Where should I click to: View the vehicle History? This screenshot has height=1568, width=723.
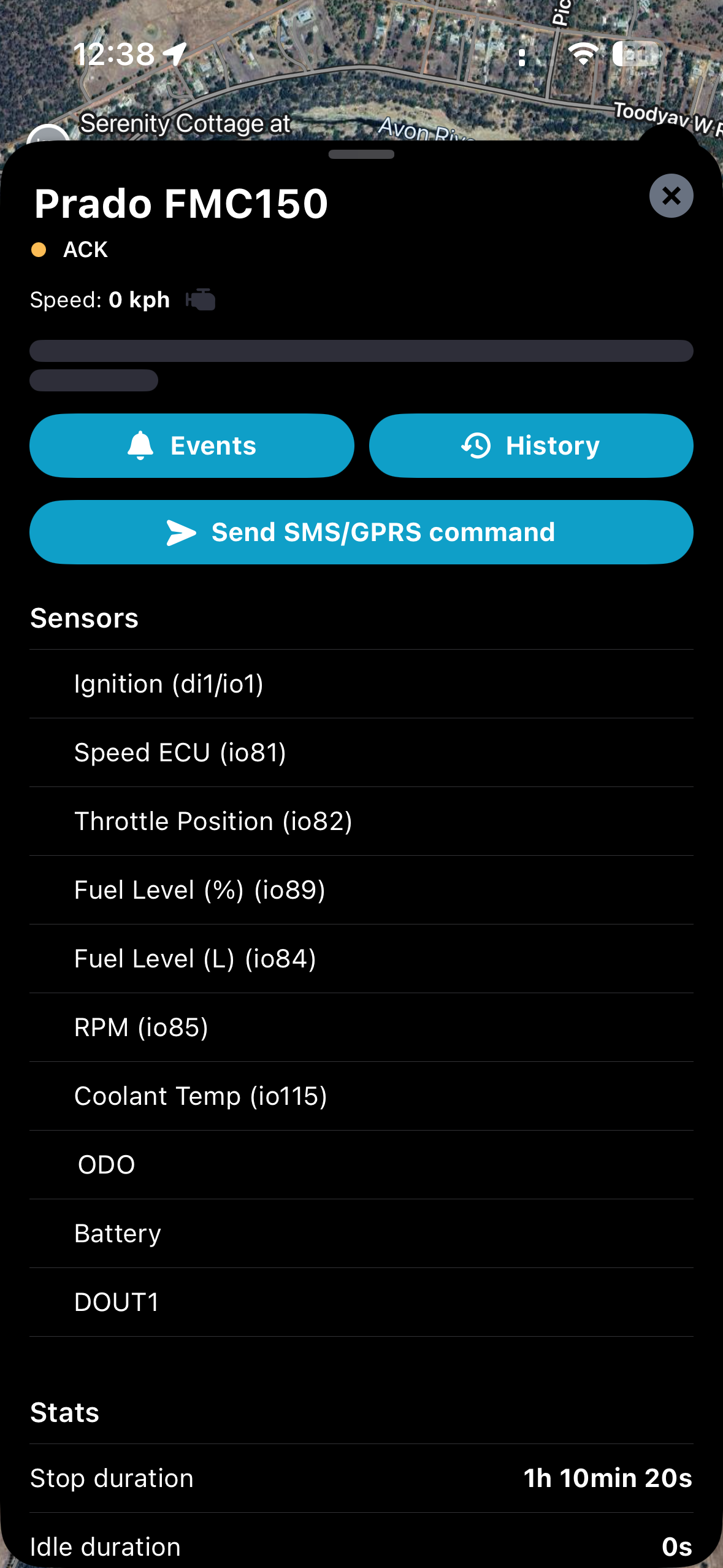coord(531,445)
